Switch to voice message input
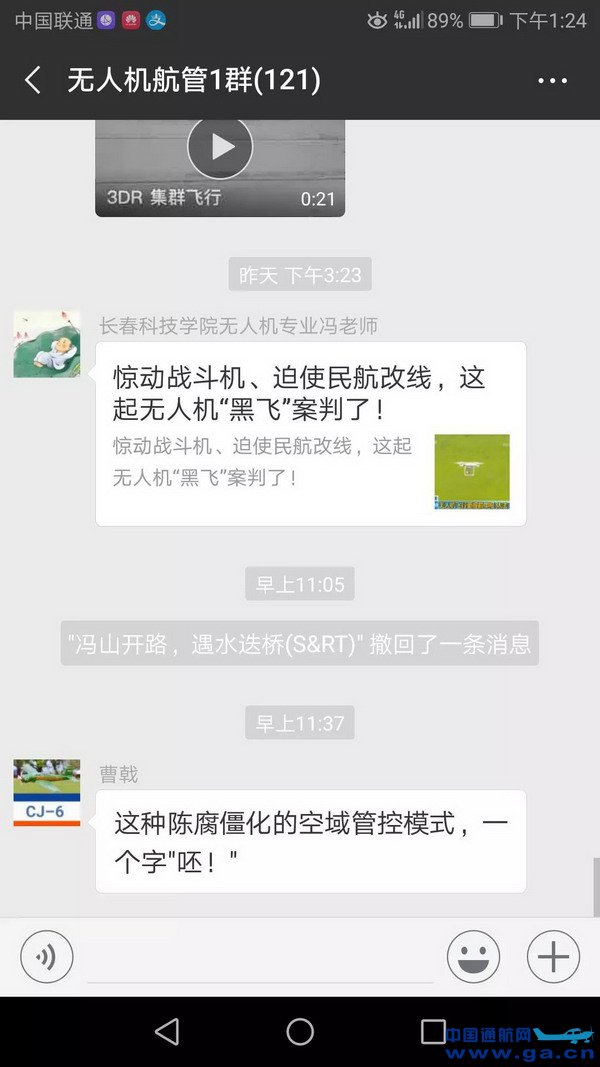Viewport: 600px width, 1067px height. click(46, 957)
